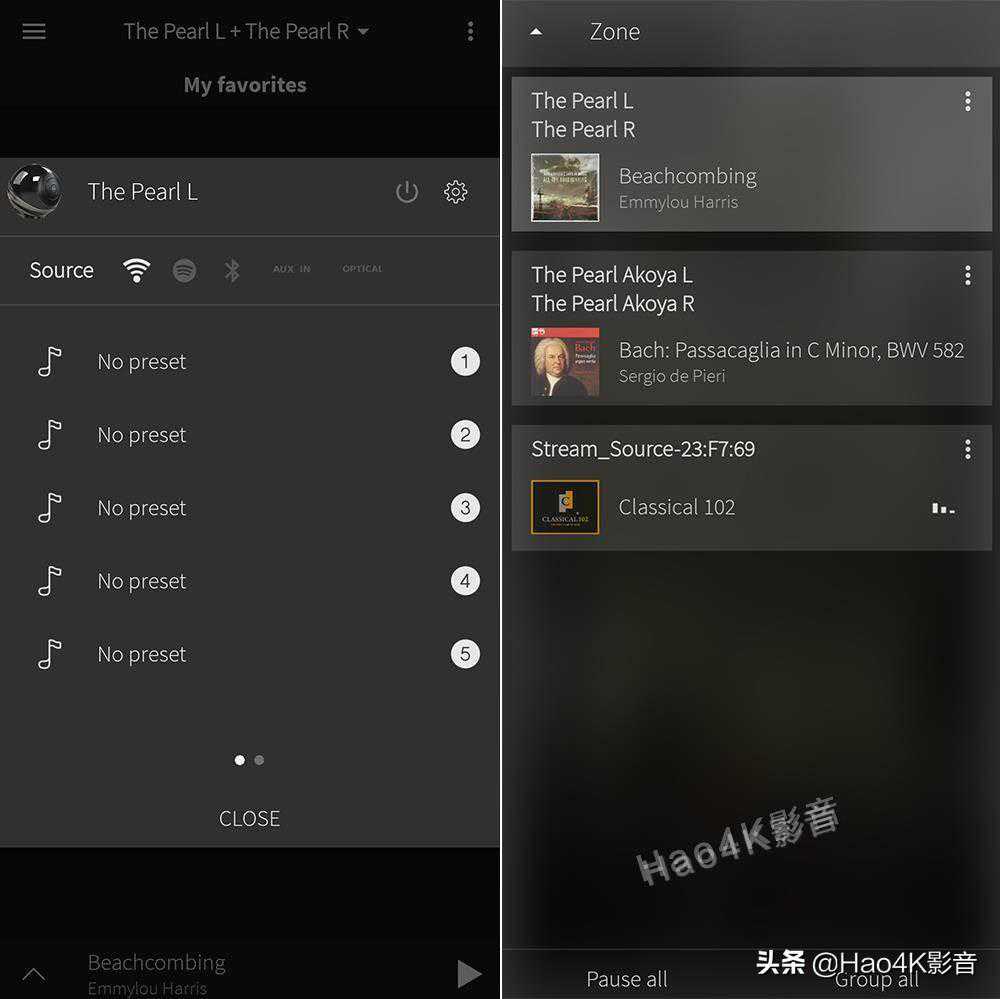Pause all zones
The width and height of the screenshot is (1000, 999).
coord(627,978)
